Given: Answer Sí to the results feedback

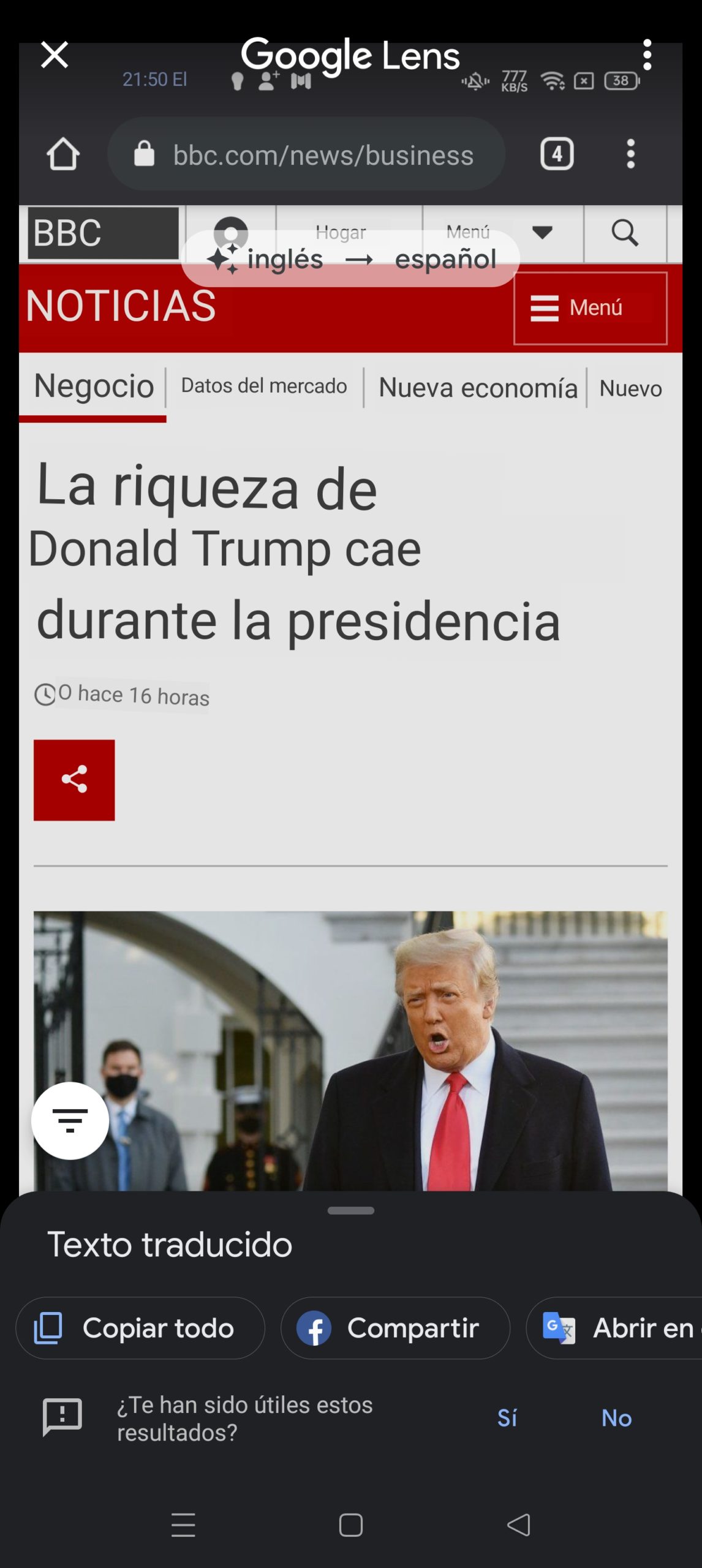Looking at the screenshot, I should point(507,1418).
